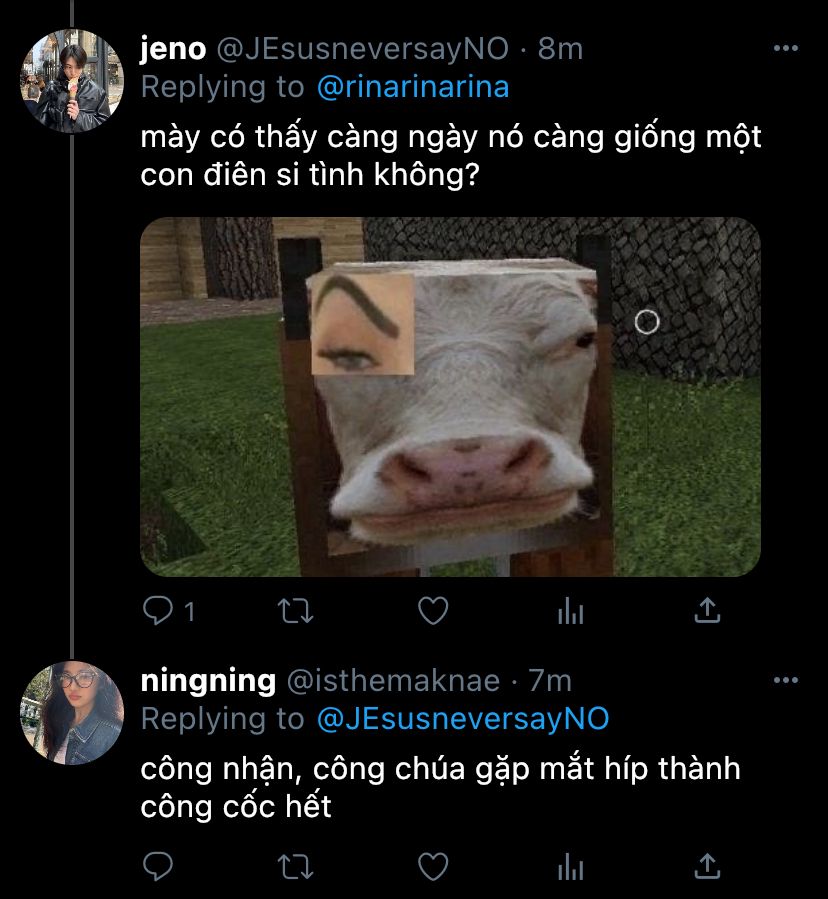
Task: Like ningning's tweet
Action: coord(432,866)
